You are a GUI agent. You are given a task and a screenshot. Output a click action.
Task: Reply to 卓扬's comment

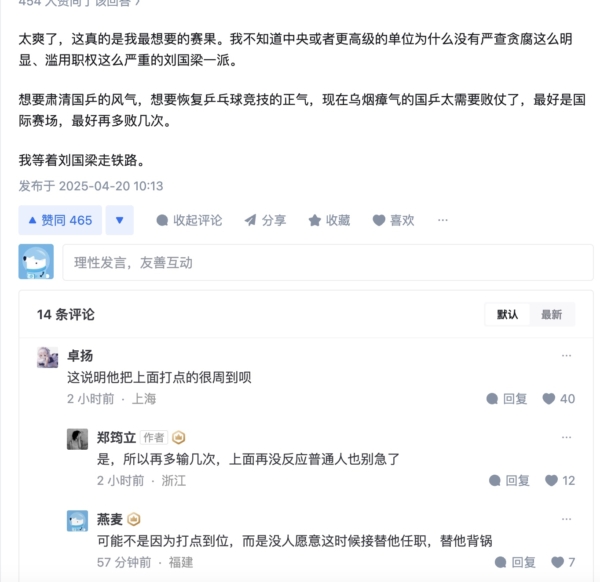coord(507,398)
